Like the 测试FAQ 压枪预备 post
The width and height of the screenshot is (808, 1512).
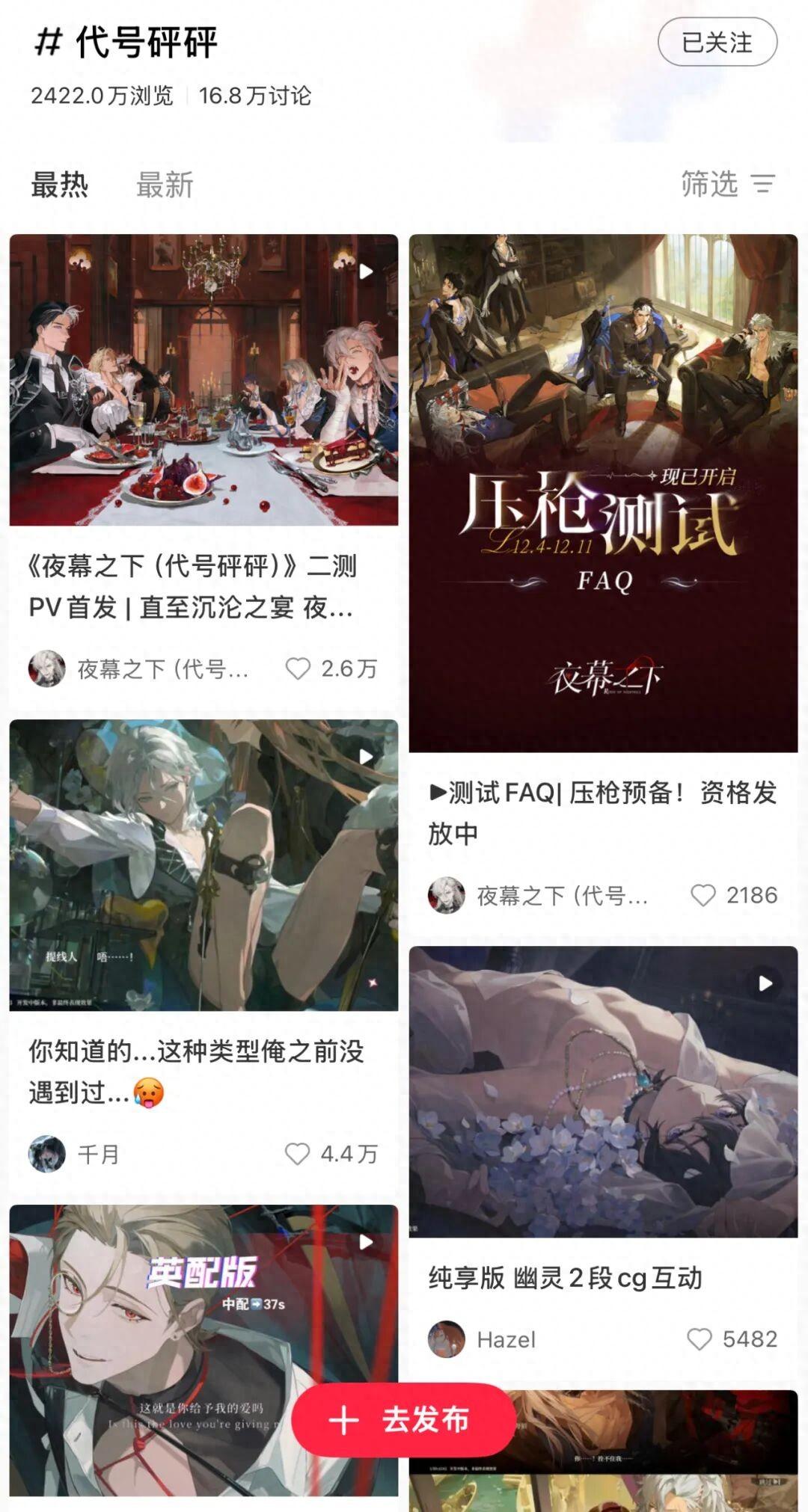coord(703,895)
